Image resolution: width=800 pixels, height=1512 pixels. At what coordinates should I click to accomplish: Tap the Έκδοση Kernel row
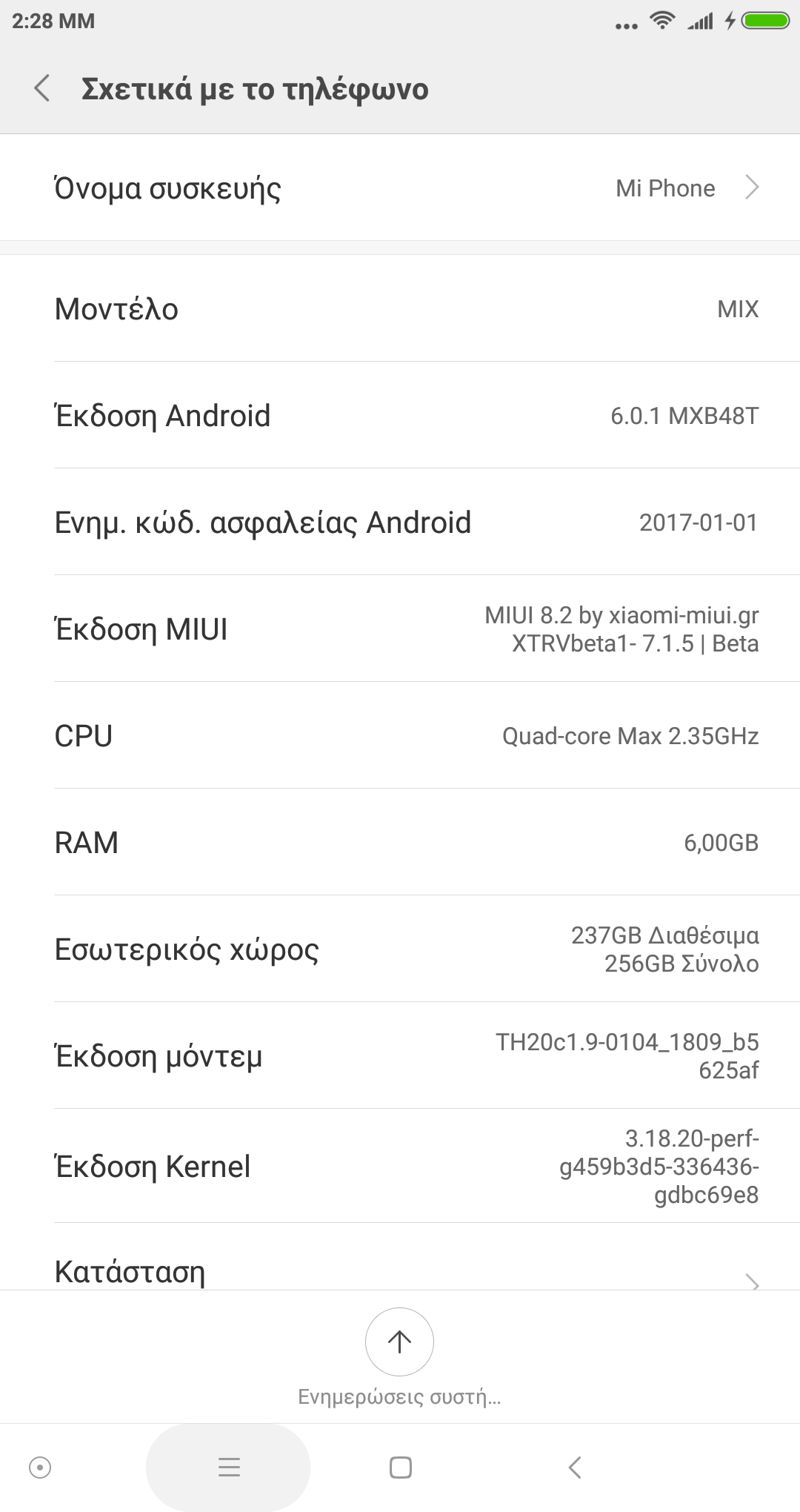[400, 1166]
